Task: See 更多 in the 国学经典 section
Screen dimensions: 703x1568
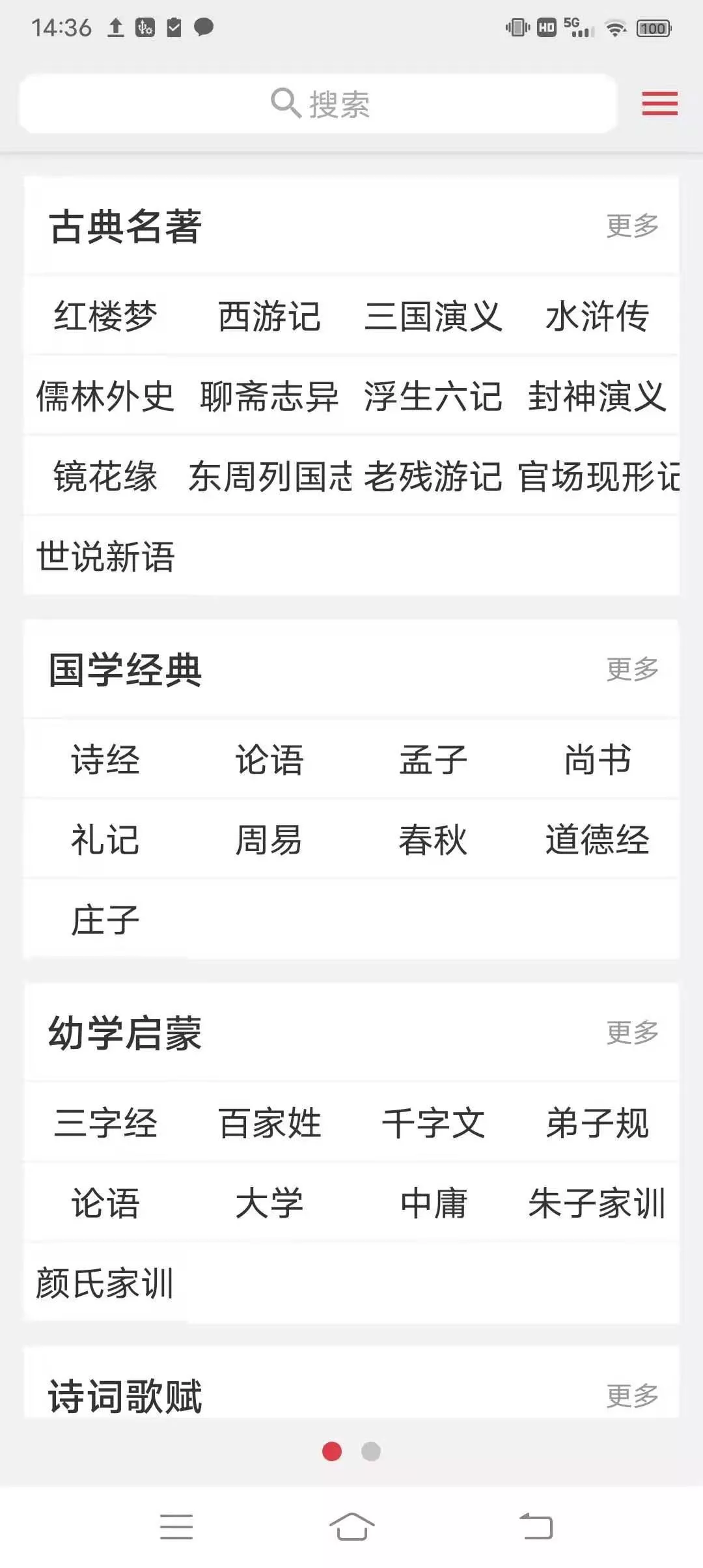Action: (632, 669)
